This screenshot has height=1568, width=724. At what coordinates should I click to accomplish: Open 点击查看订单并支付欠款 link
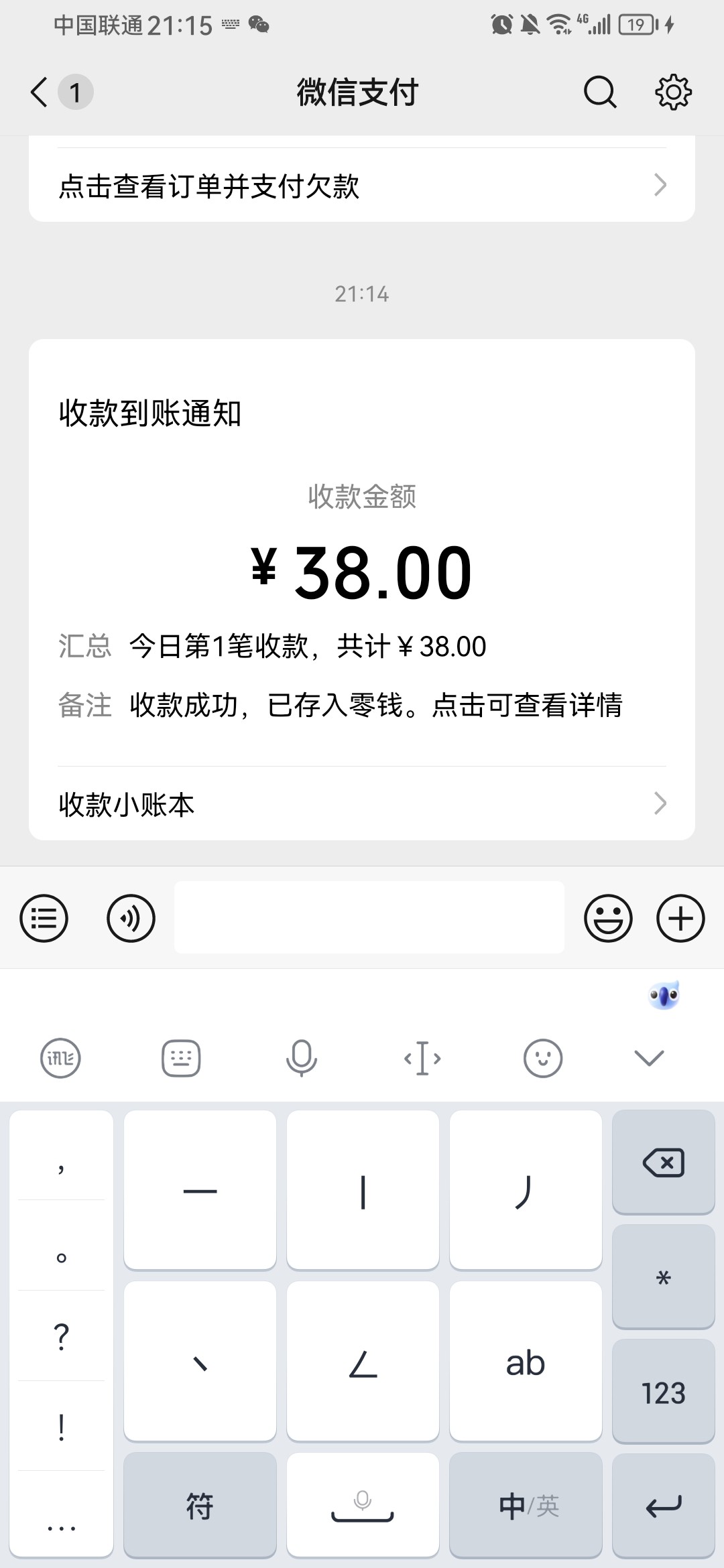pyautogui.click(x=362, y=186)
